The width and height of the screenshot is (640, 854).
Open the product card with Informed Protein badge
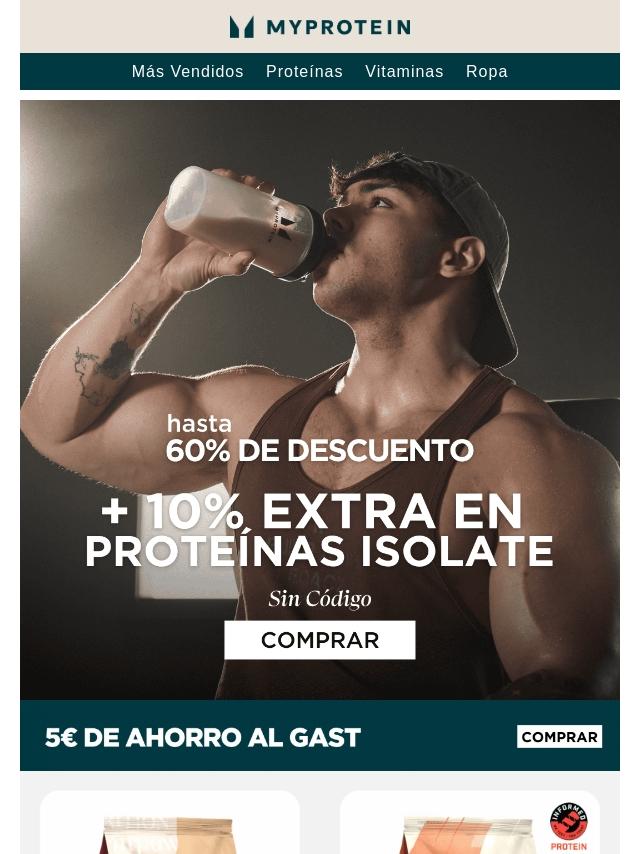click(x=470, y=825)
